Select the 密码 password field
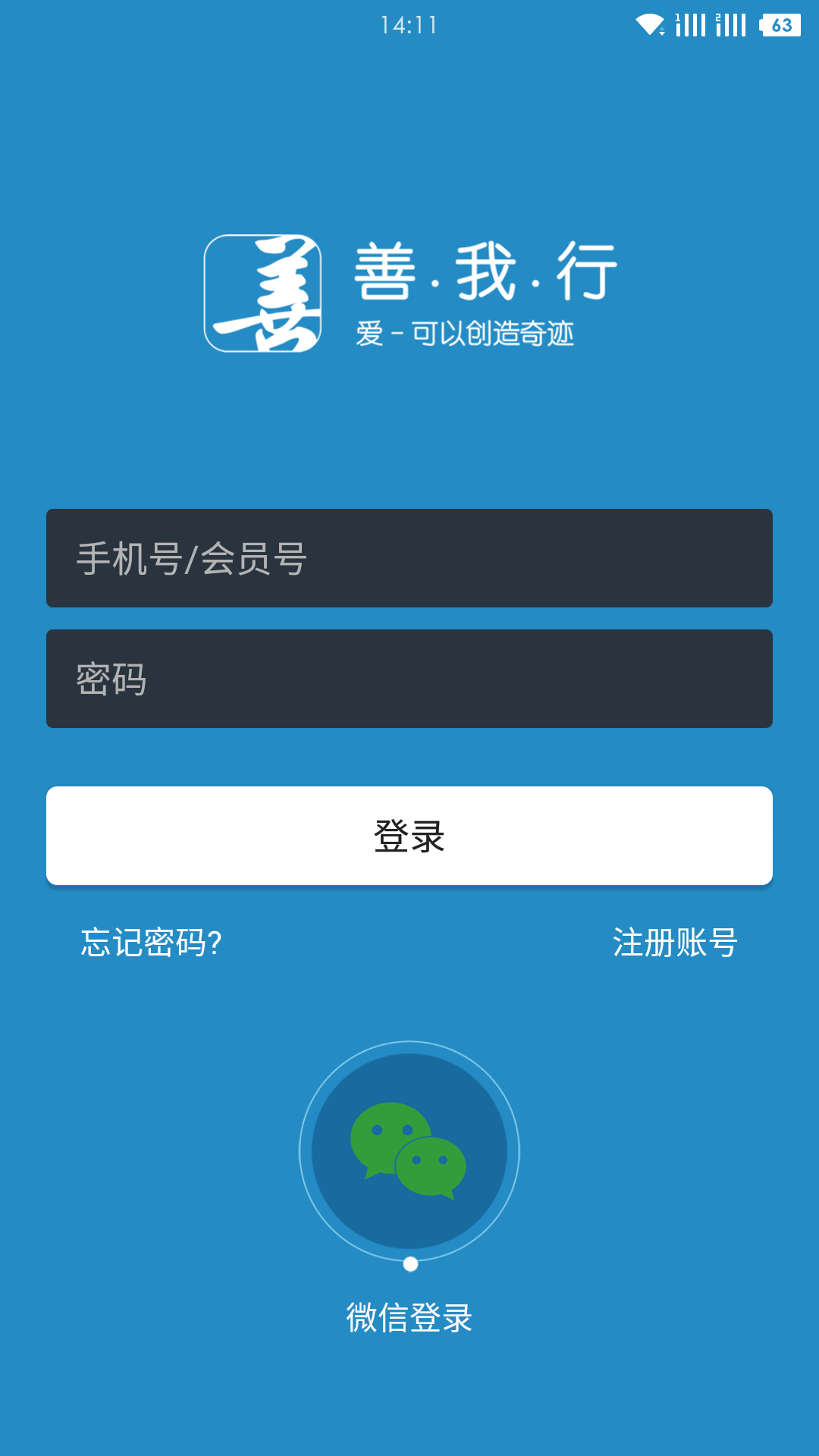819x1456 pixels. [x=409, y=679]
